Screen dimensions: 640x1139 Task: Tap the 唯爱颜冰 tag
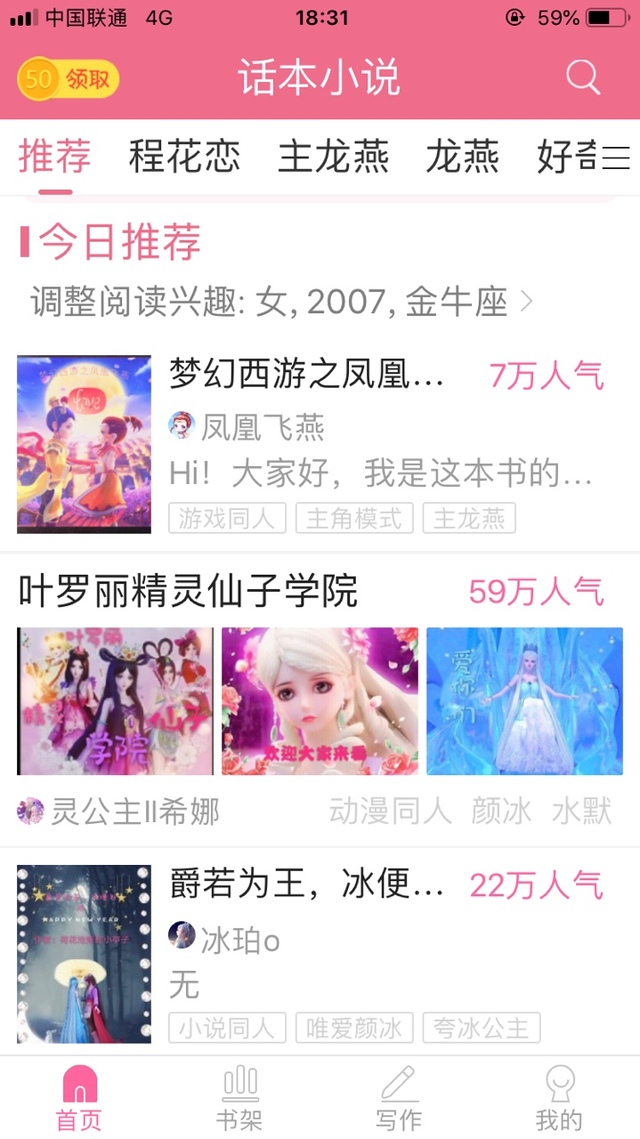pyautogui.click(x=354, y=1028)
